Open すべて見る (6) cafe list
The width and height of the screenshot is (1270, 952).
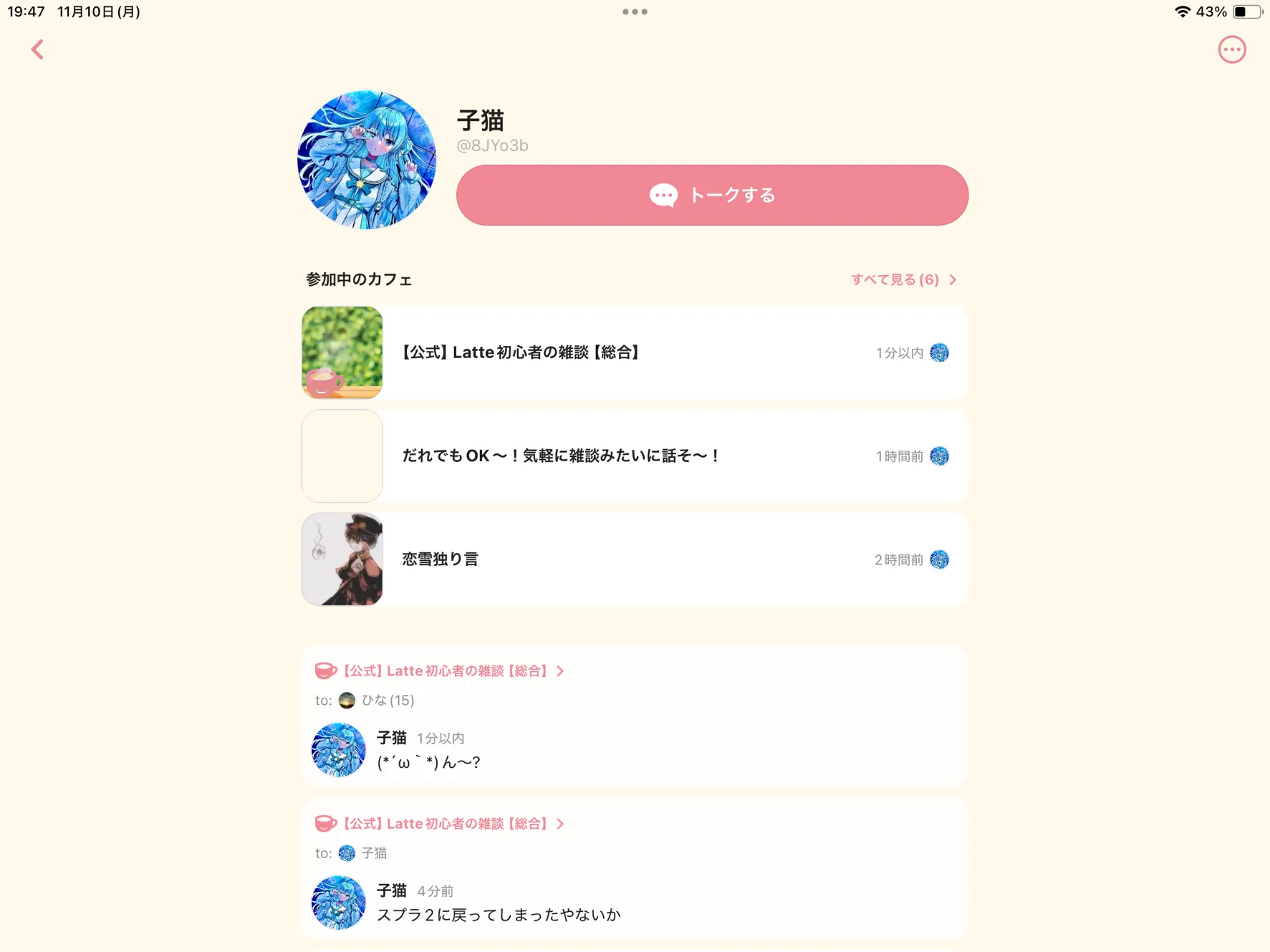[x=903, y=279]
